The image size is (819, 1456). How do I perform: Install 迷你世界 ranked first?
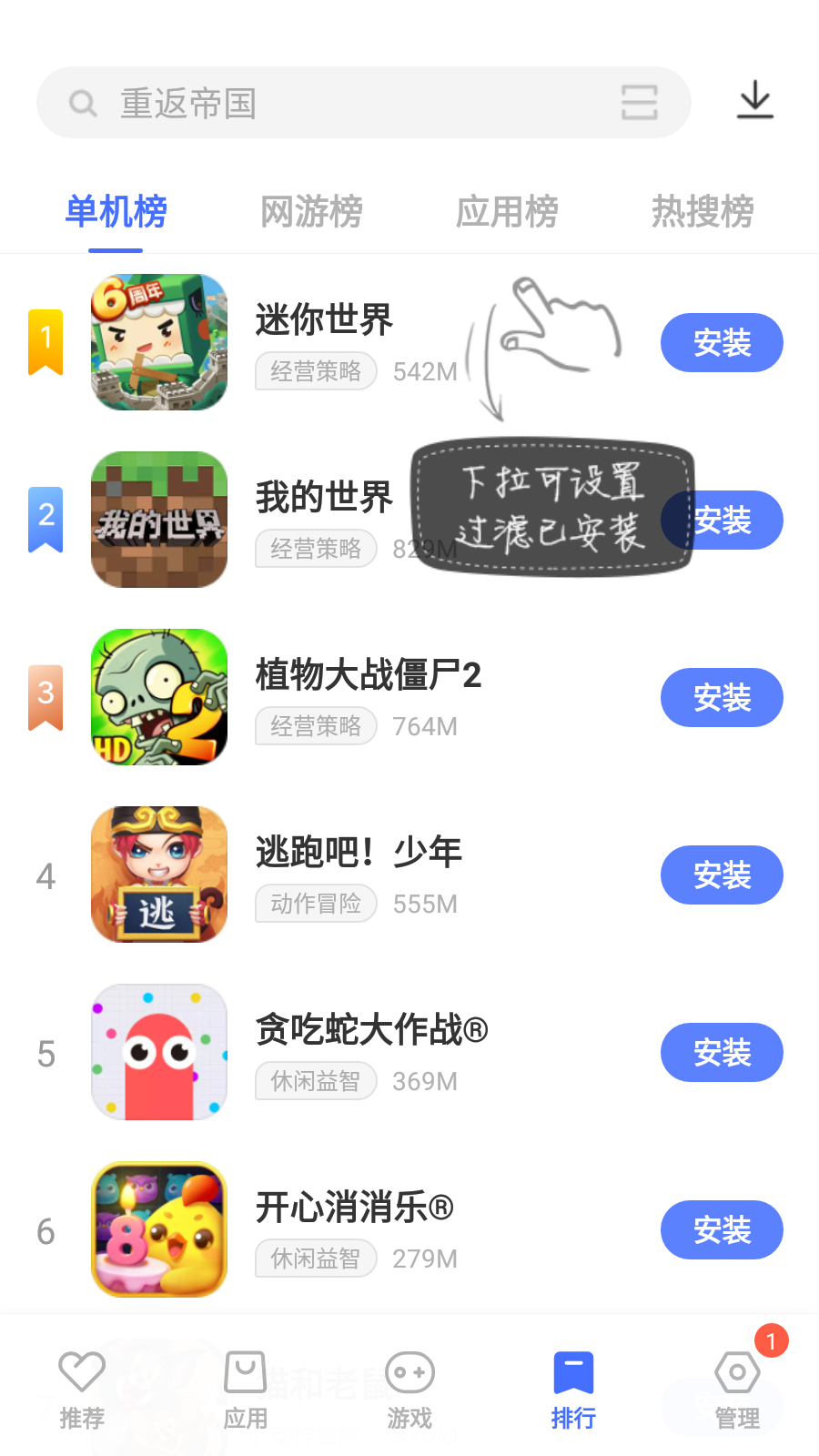(x=721, y=343)
